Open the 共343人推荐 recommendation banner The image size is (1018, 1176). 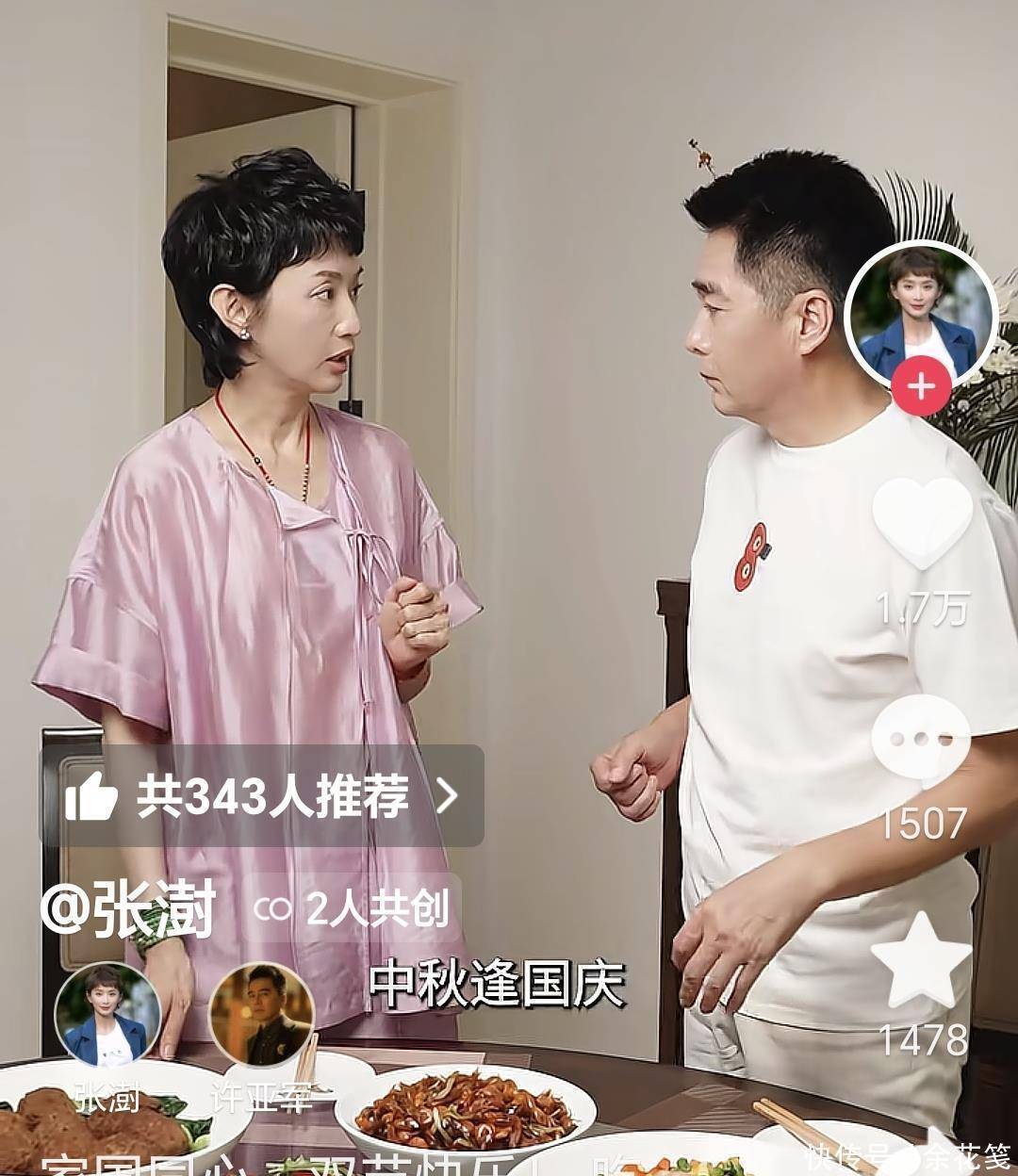(262, 796)
